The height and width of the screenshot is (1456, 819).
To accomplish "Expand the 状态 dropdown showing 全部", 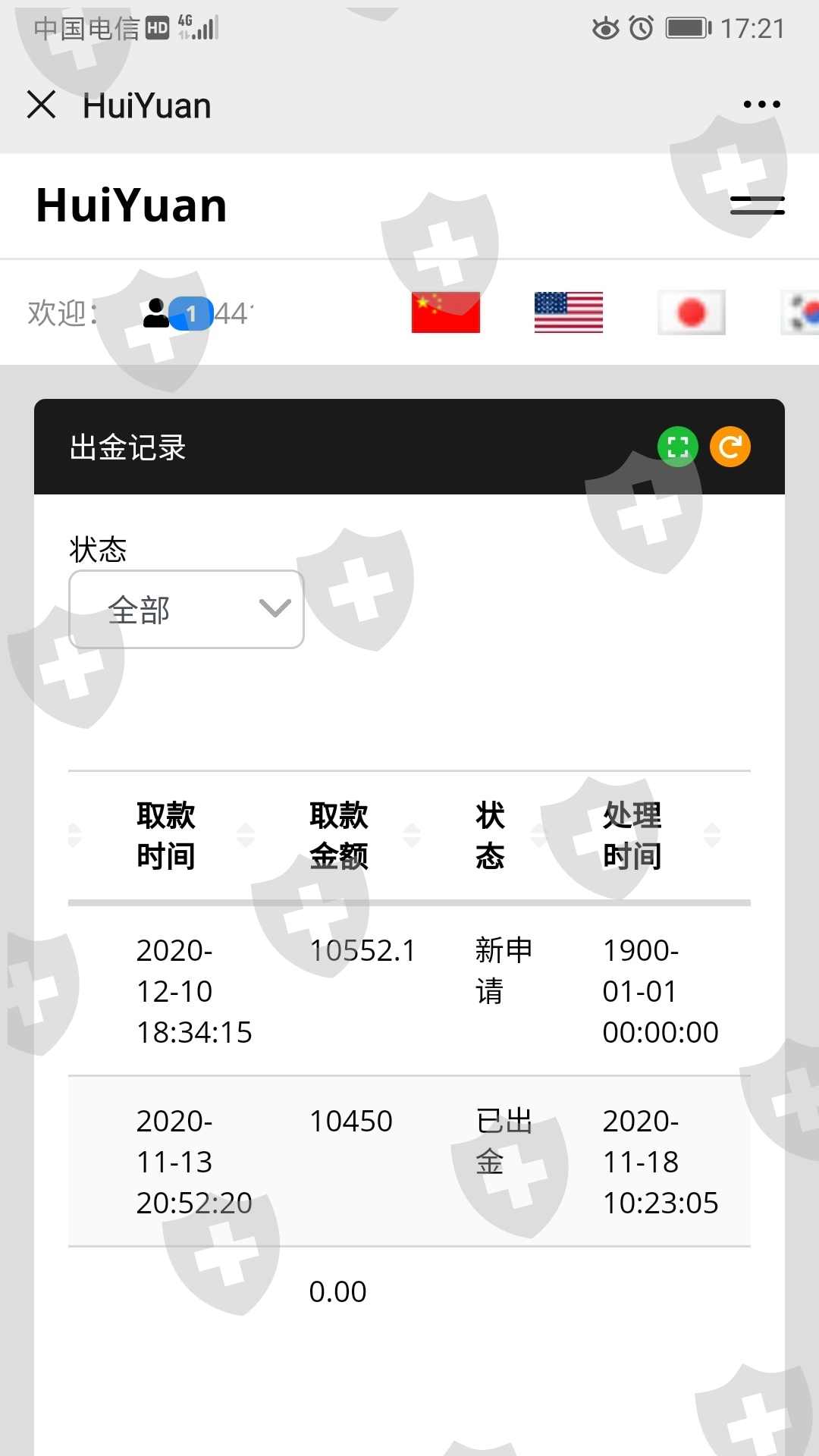I will tap(187, 609).
